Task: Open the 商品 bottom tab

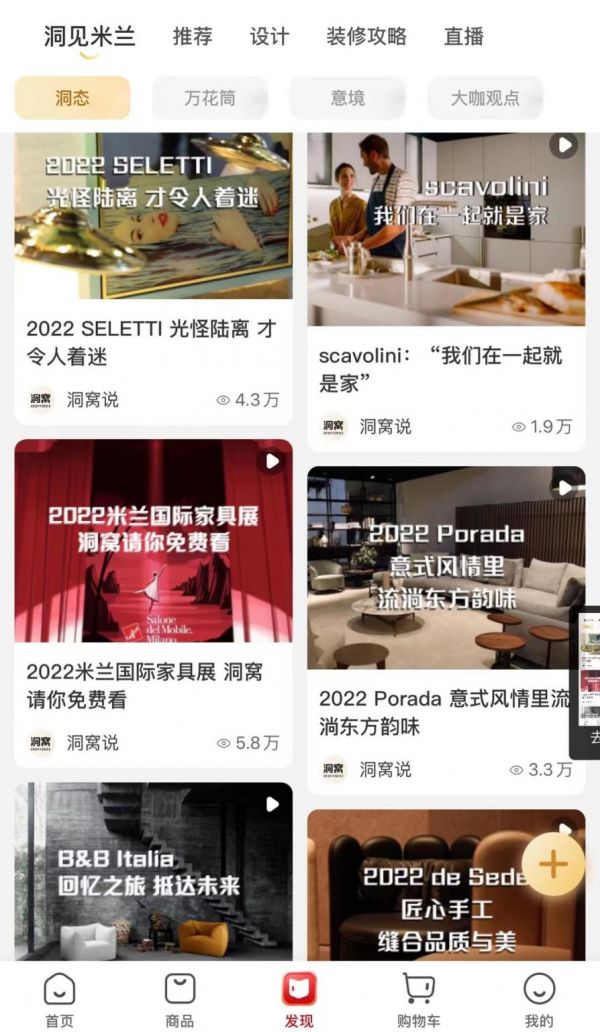Action: [x=179, y=1000]
